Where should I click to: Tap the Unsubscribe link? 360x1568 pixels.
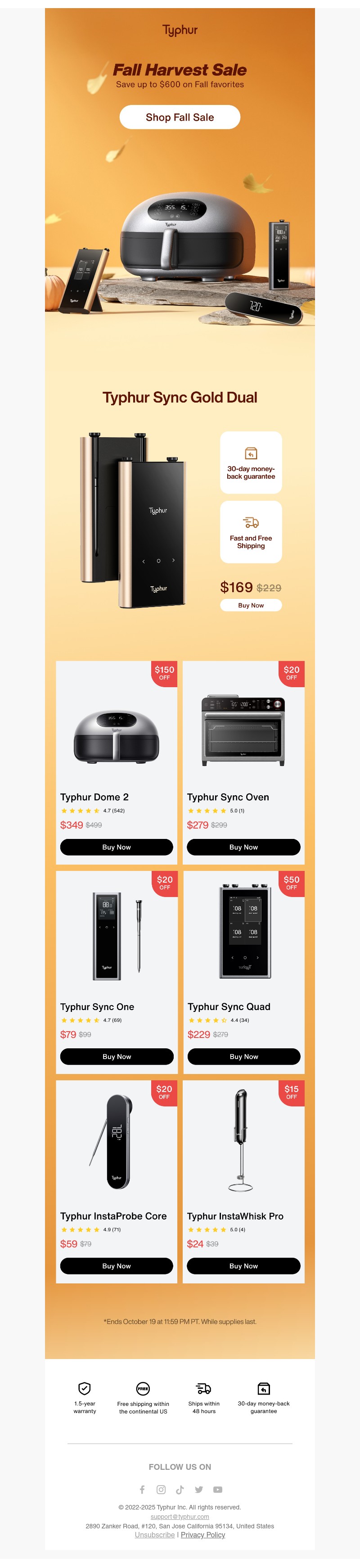(154, 1535)
